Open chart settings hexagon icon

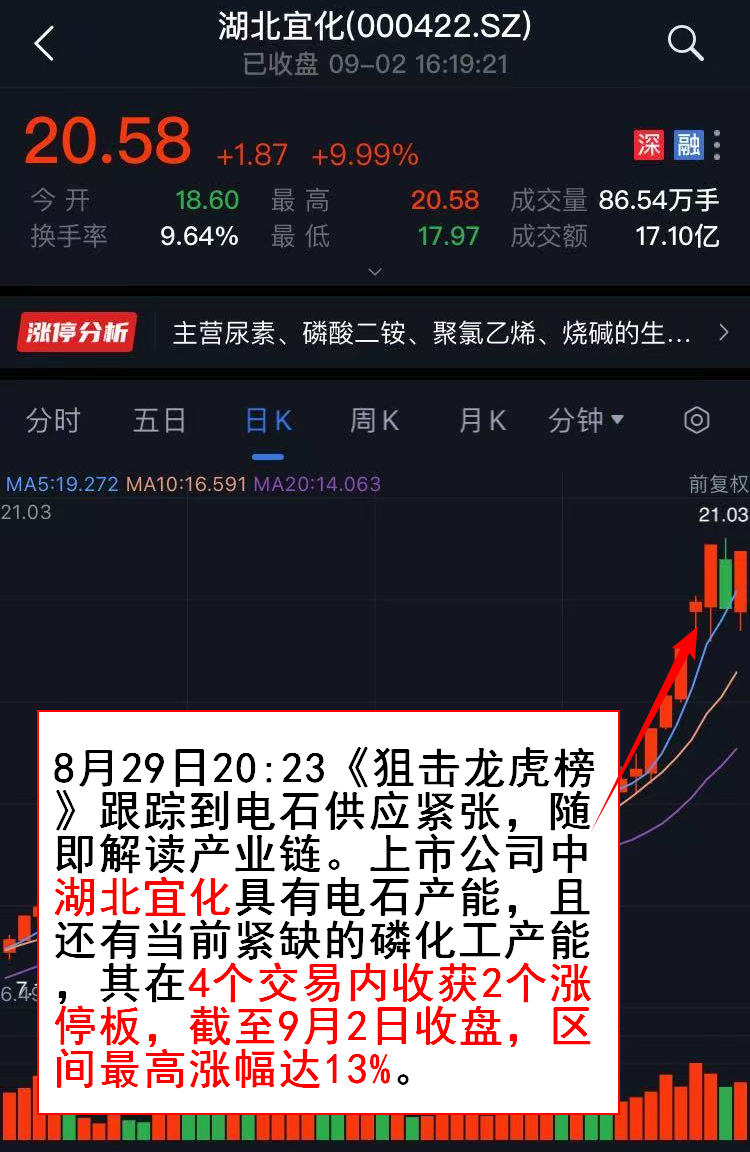click(x=696, y=421)
